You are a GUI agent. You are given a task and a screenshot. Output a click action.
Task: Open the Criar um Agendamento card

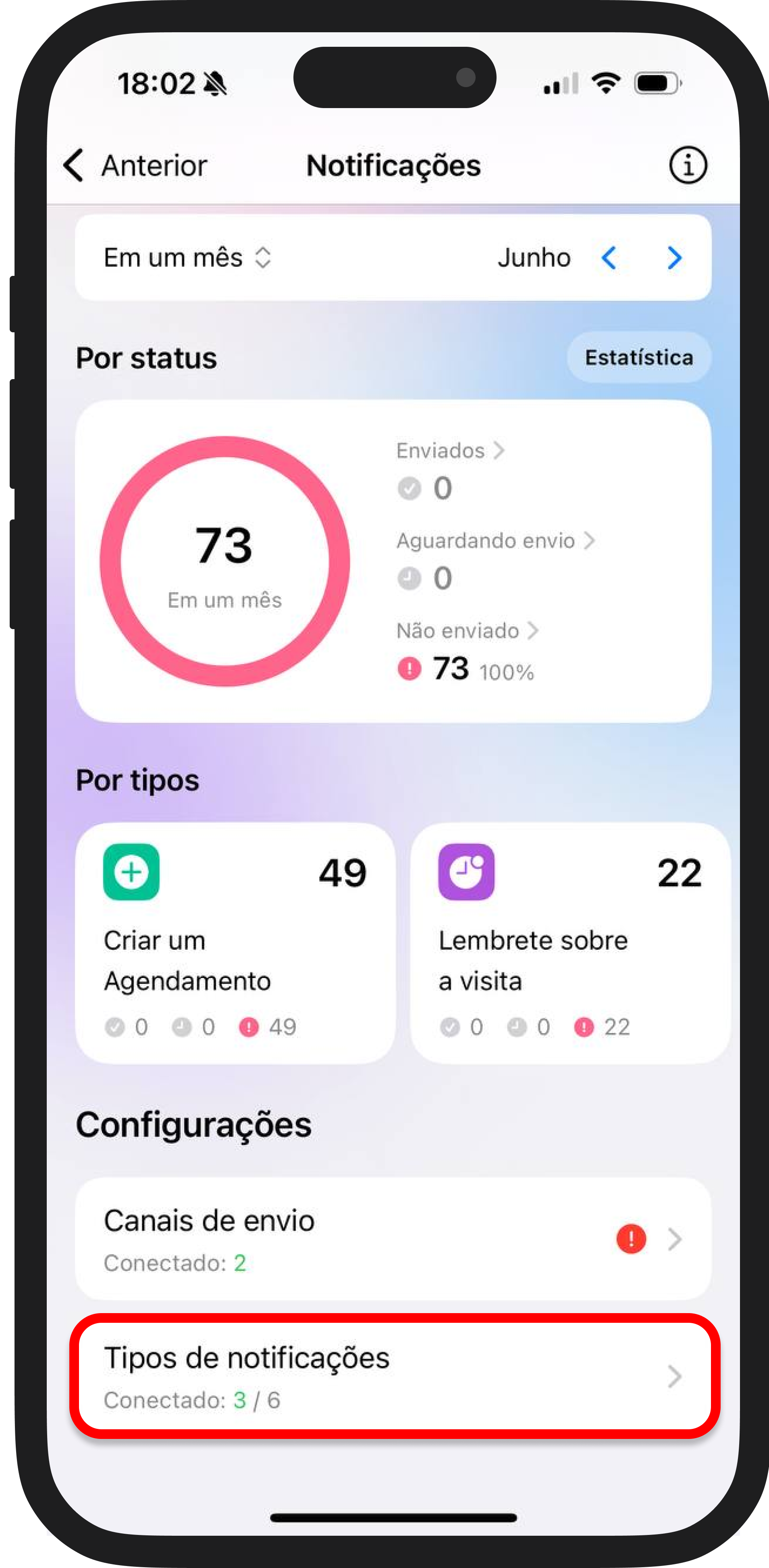pos(235,943)
